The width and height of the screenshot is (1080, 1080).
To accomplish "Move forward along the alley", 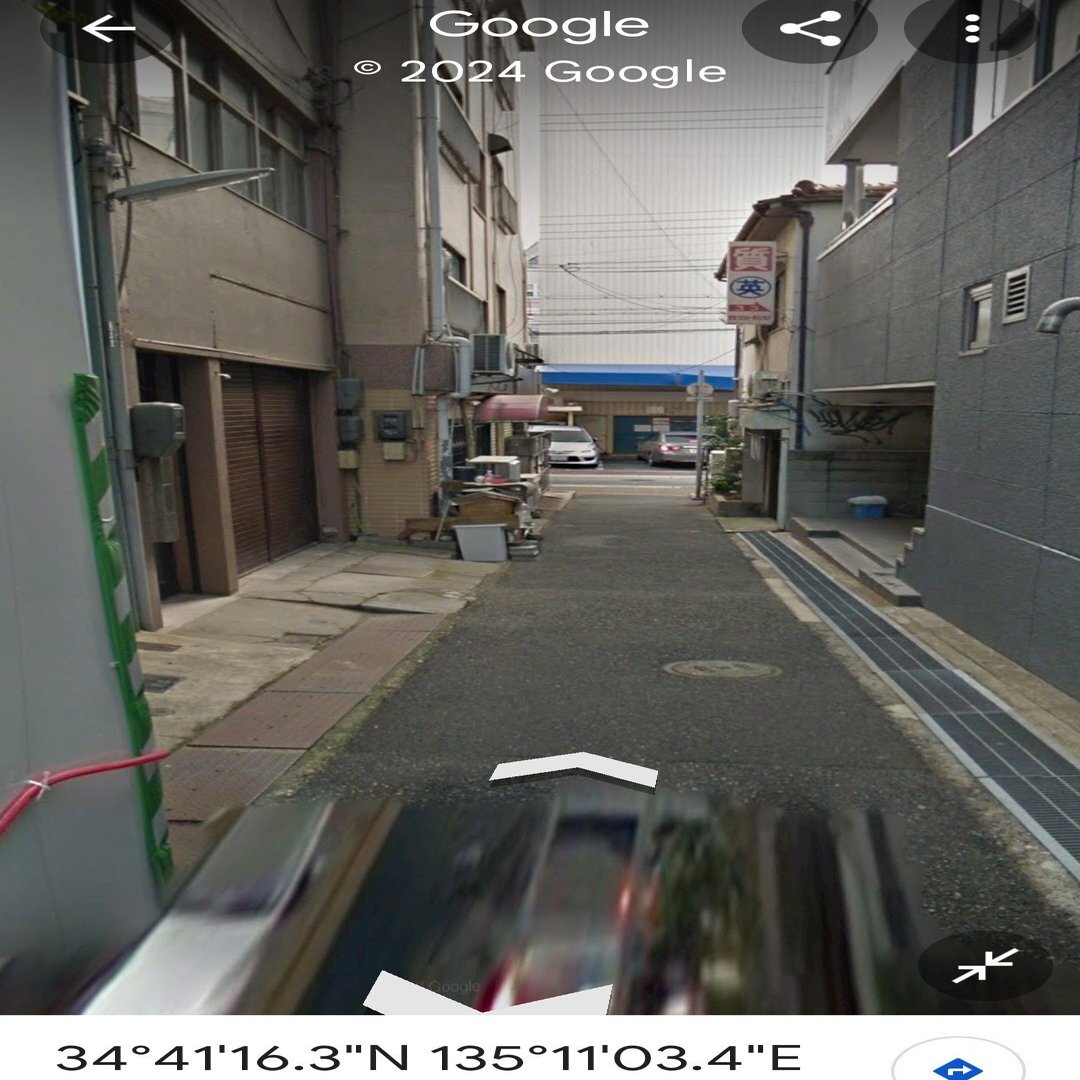I will pyautogui.click(x=574, y=769).
